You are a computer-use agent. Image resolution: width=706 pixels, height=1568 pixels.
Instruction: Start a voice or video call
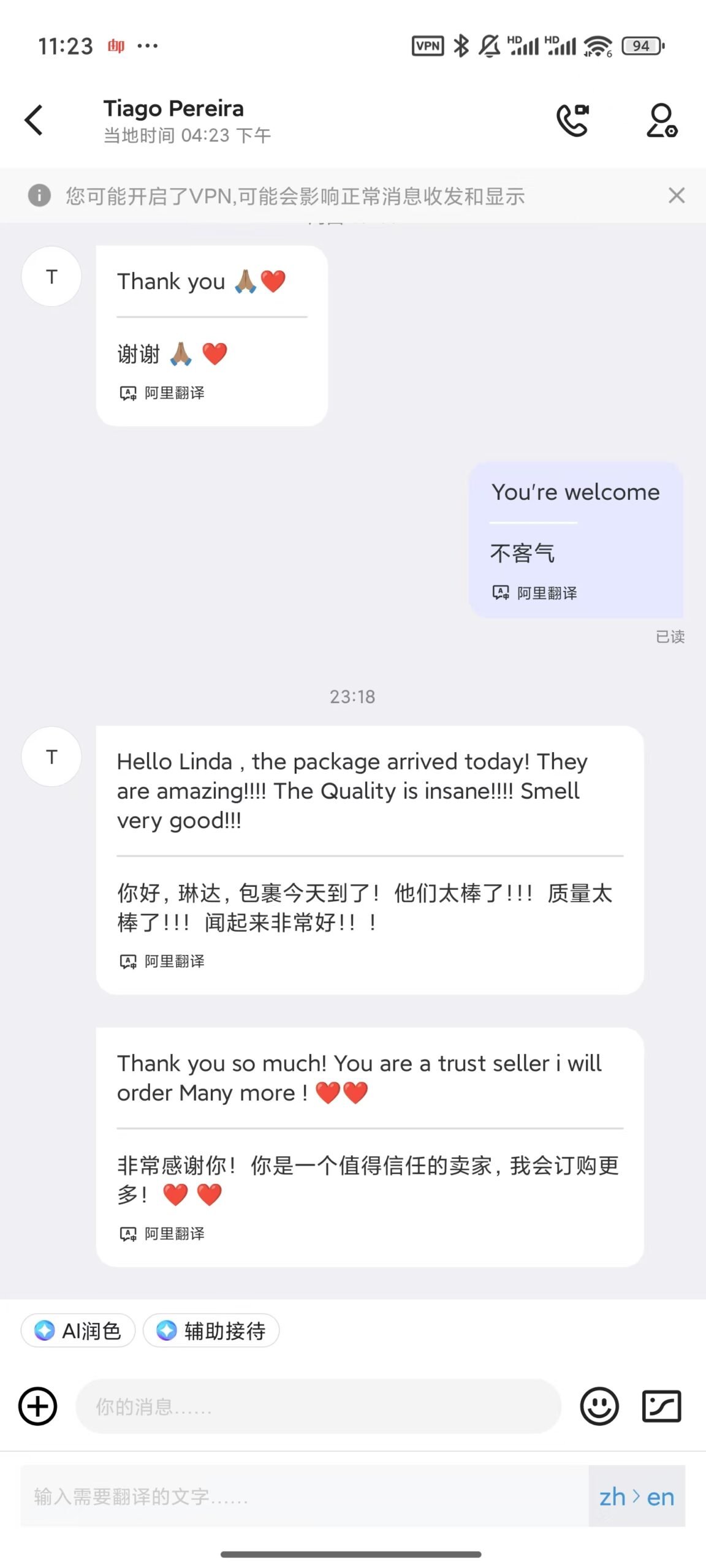pos(572,120)
